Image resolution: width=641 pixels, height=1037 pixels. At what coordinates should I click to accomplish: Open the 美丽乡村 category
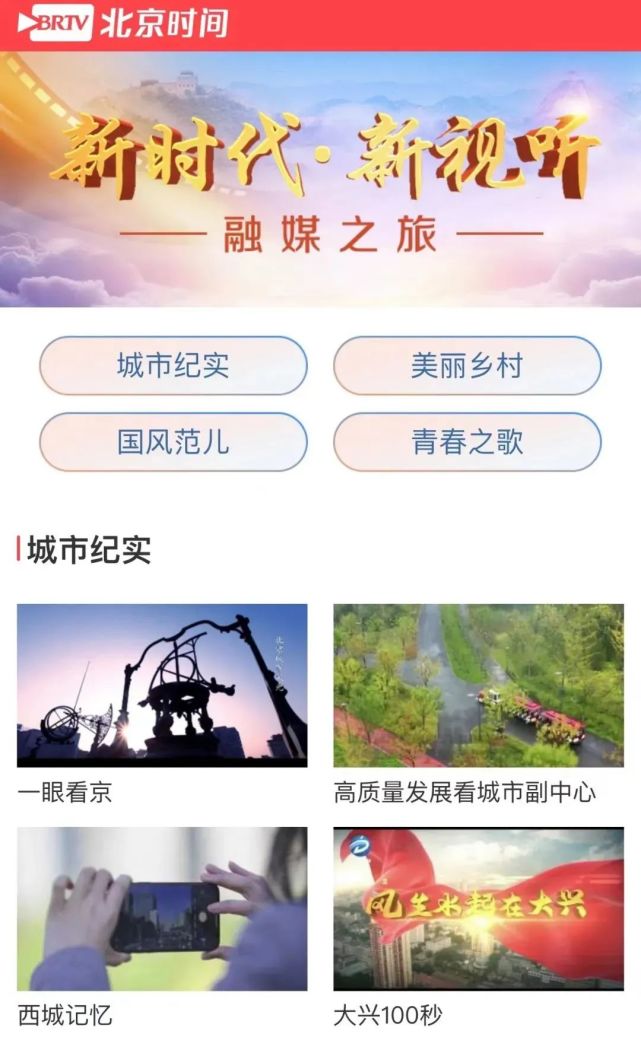point(467,366)
